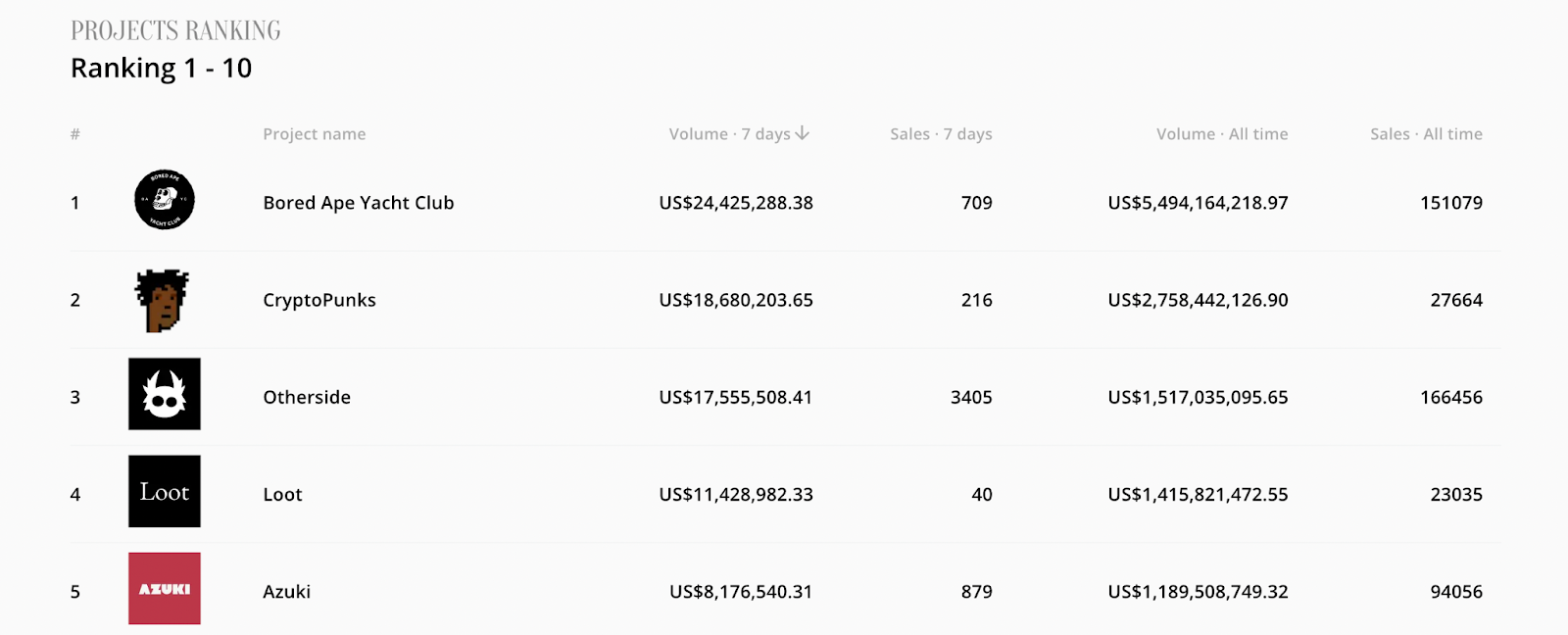Open the Azuki project page
This screenshot has height=635, width=1568.
click(286, 592)
